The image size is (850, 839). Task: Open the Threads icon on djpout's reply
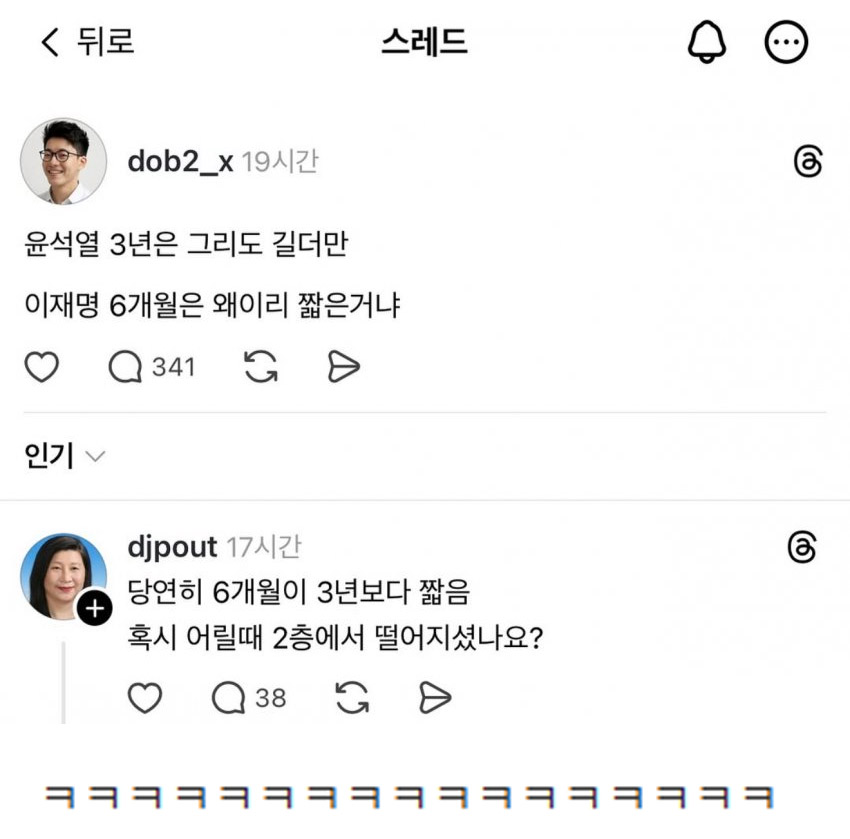tap(802, 547)
